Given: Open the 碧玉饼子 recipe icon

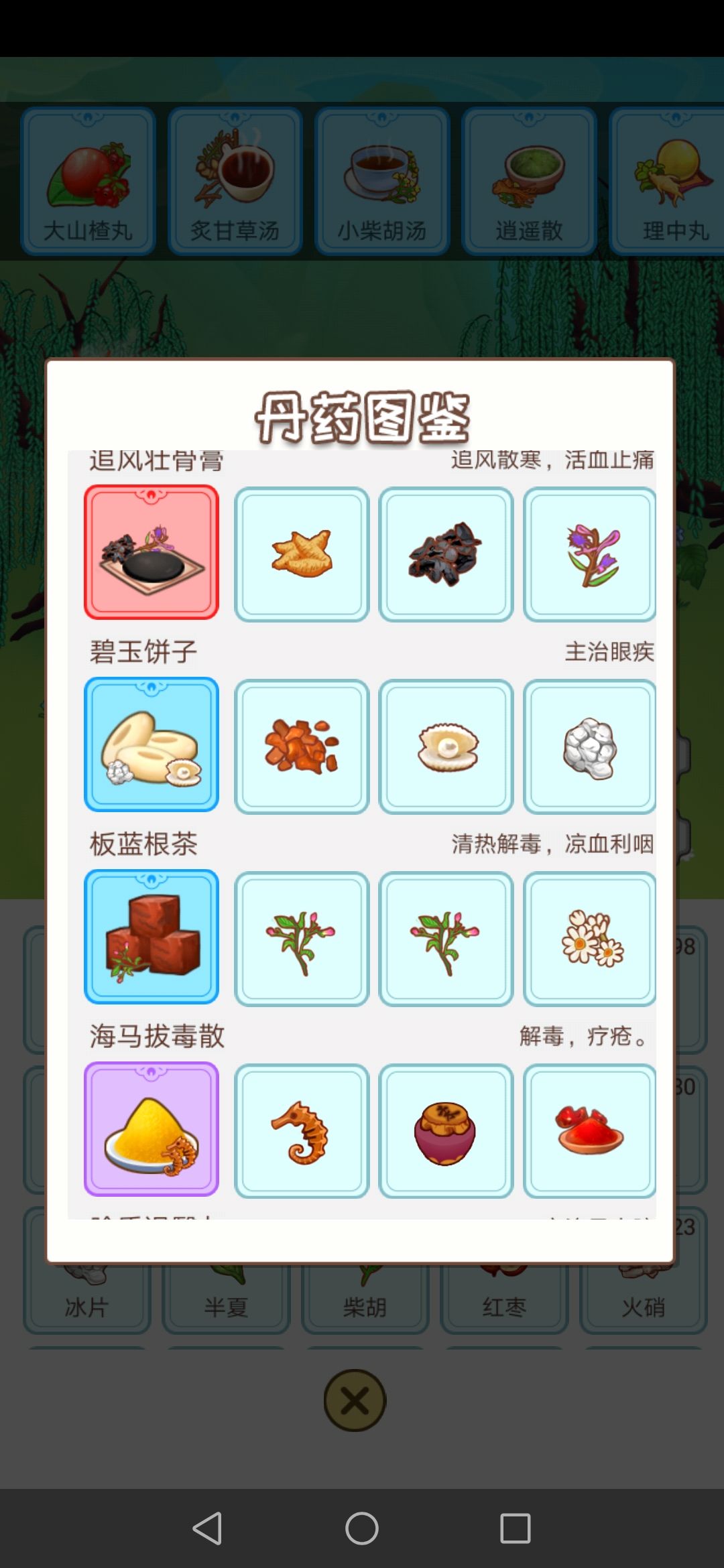Looking at the screenshot, I should pos(152,744).
